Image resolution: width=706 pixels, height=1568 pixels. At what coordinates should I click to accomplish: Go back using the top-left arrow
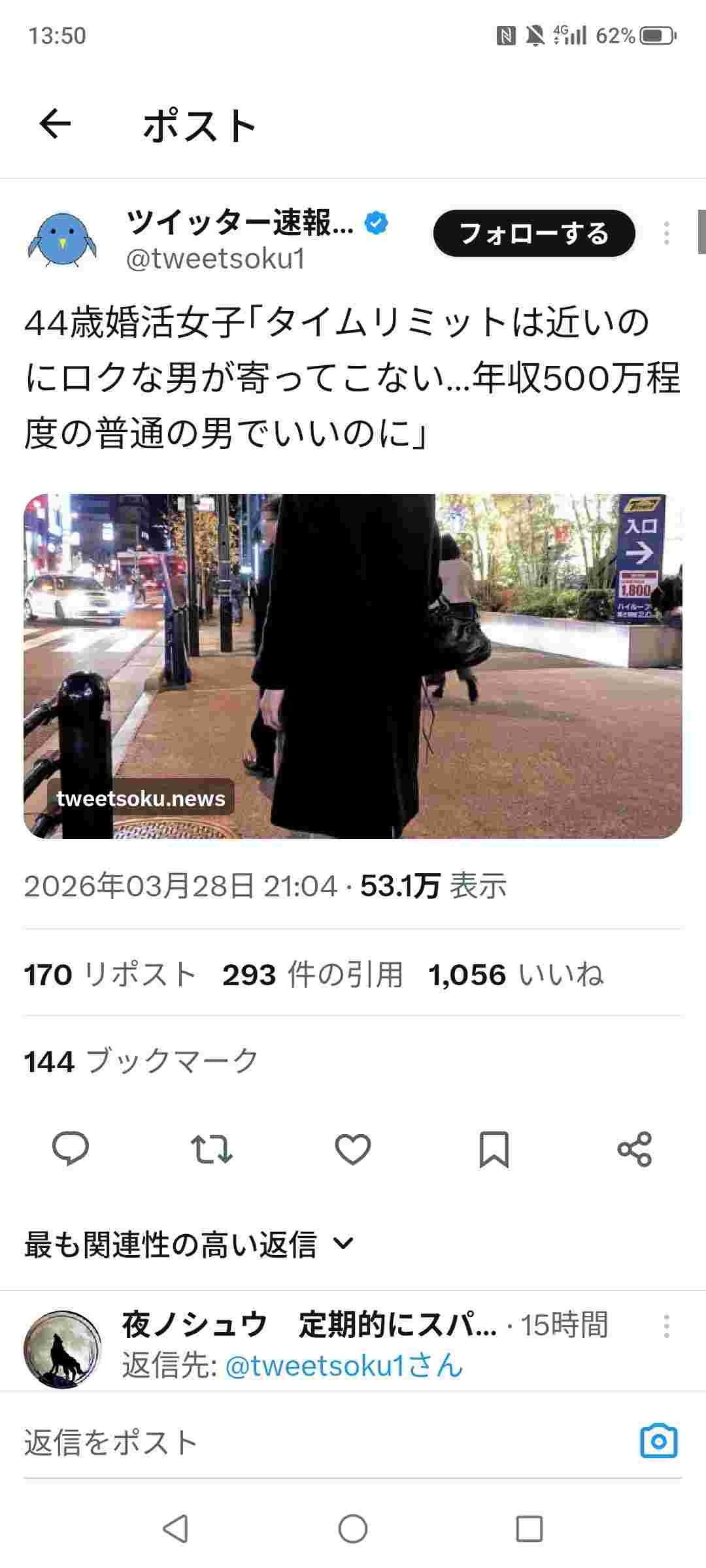tap(55, 124)
